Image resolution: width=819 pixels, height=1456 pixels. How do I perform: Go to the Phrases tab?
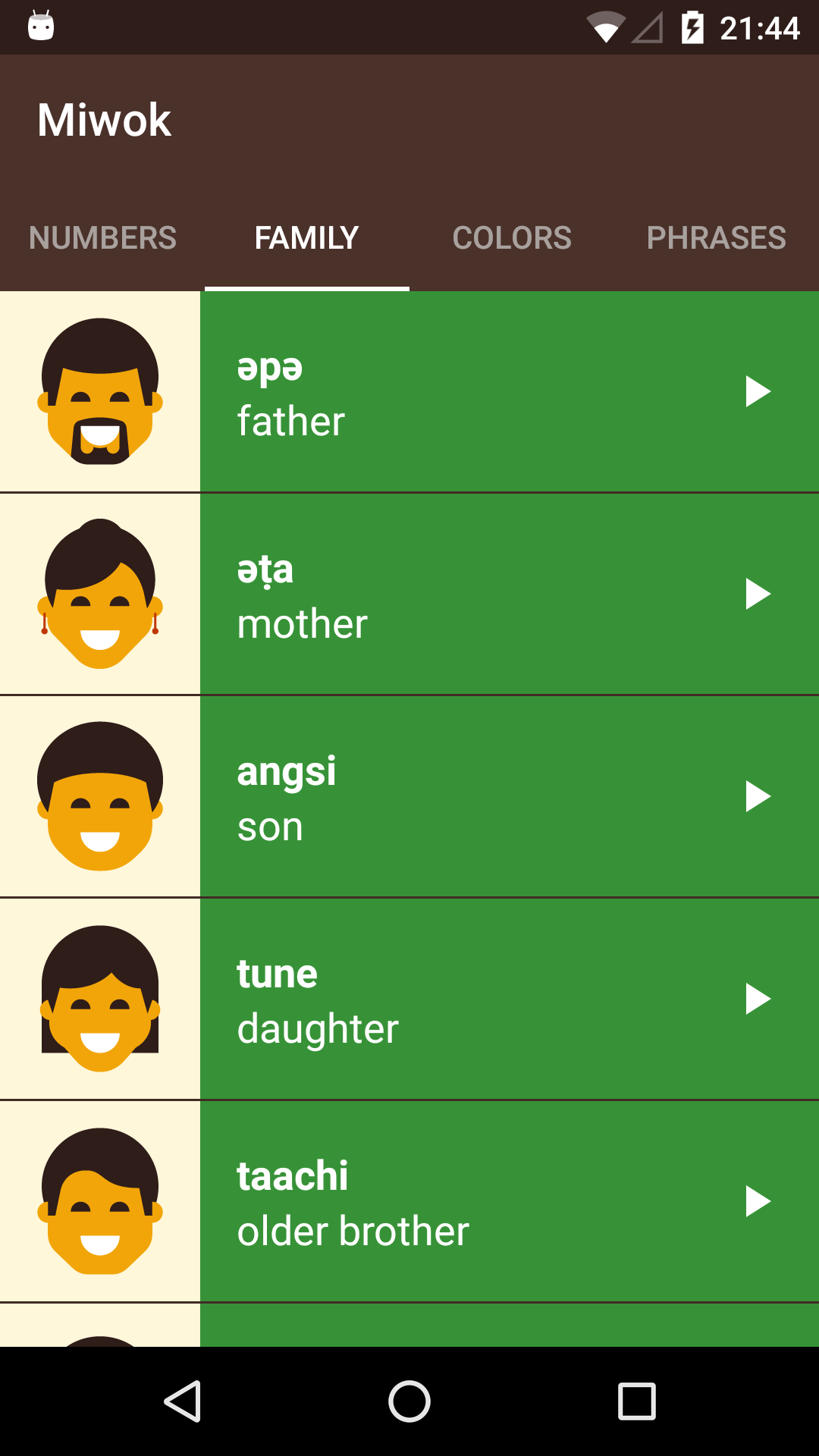point(717,238)
